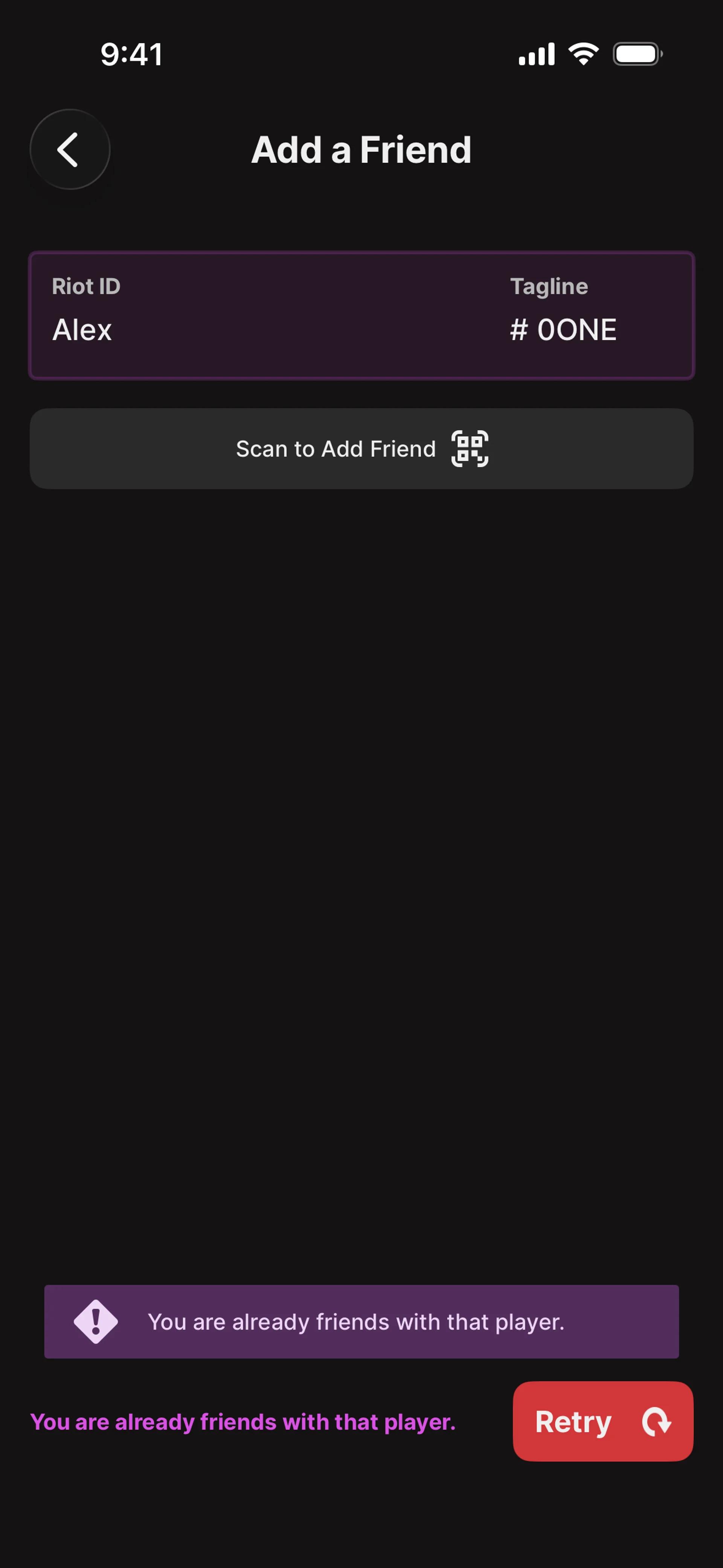Screen dimensions: 723x1568
Task: Tap the cellular signal bars icon
Action: 535,53
